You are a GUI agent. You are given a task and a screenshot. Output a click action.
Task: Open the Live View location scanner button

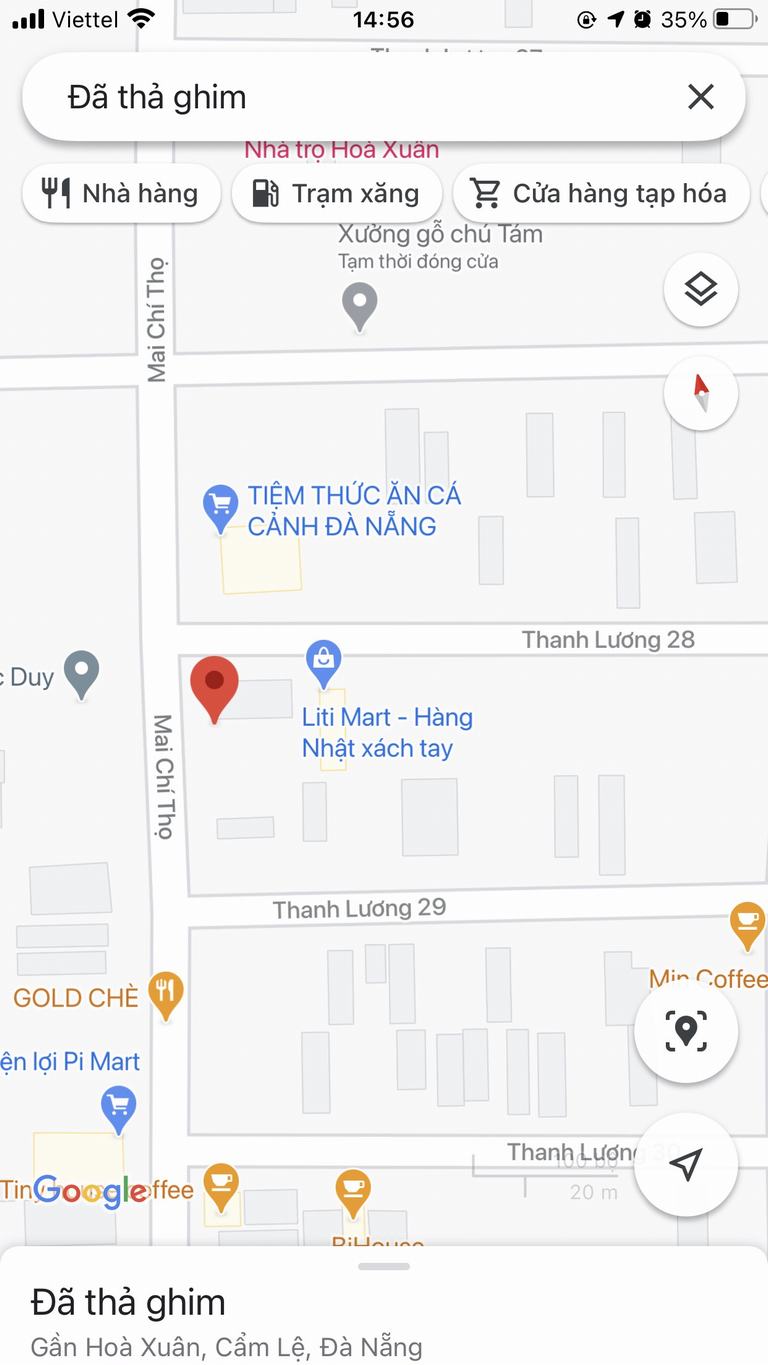tap(686, 1031)
